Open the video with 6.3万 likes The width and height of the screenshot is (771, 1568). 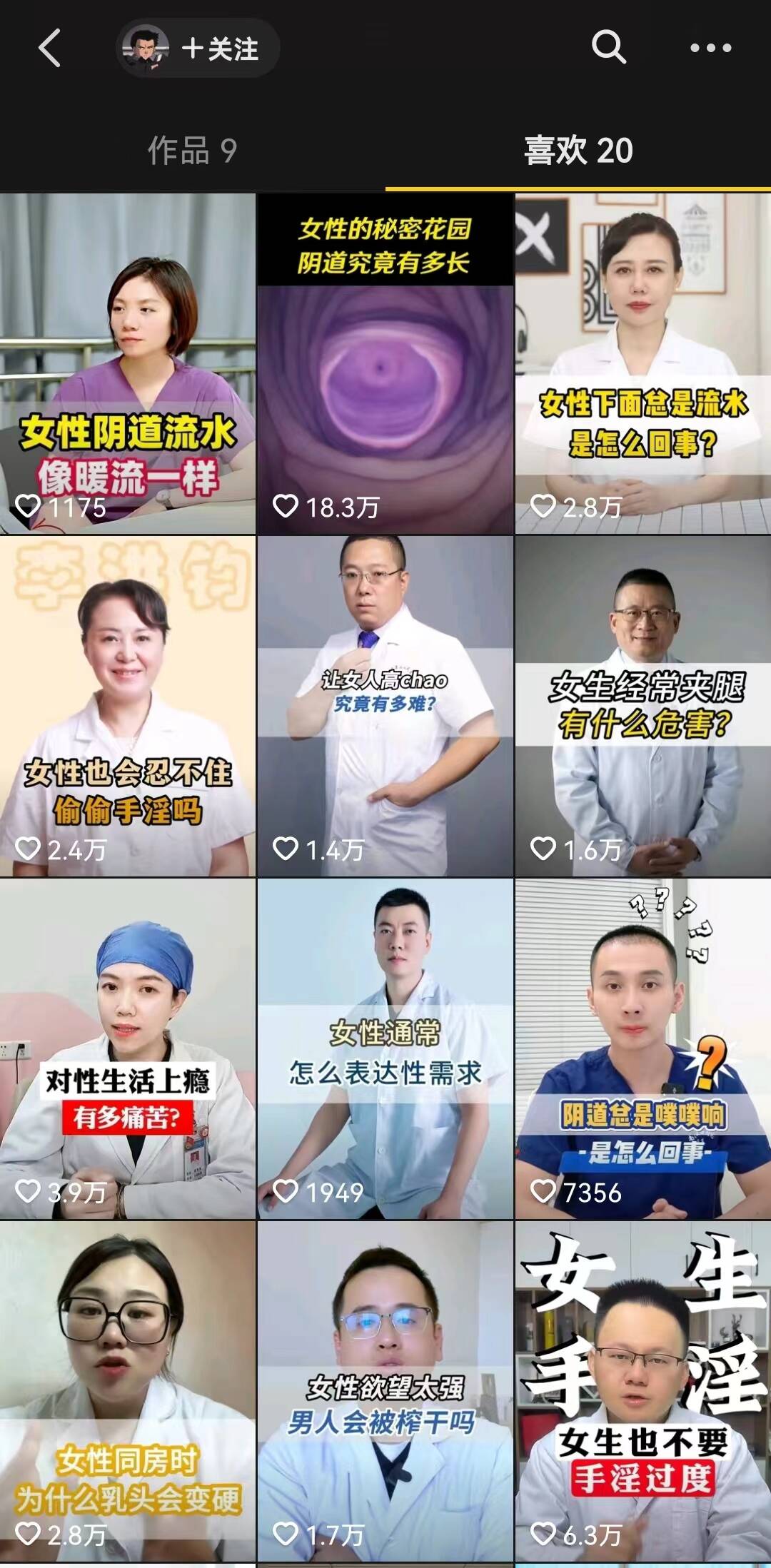click(642, 1392)
